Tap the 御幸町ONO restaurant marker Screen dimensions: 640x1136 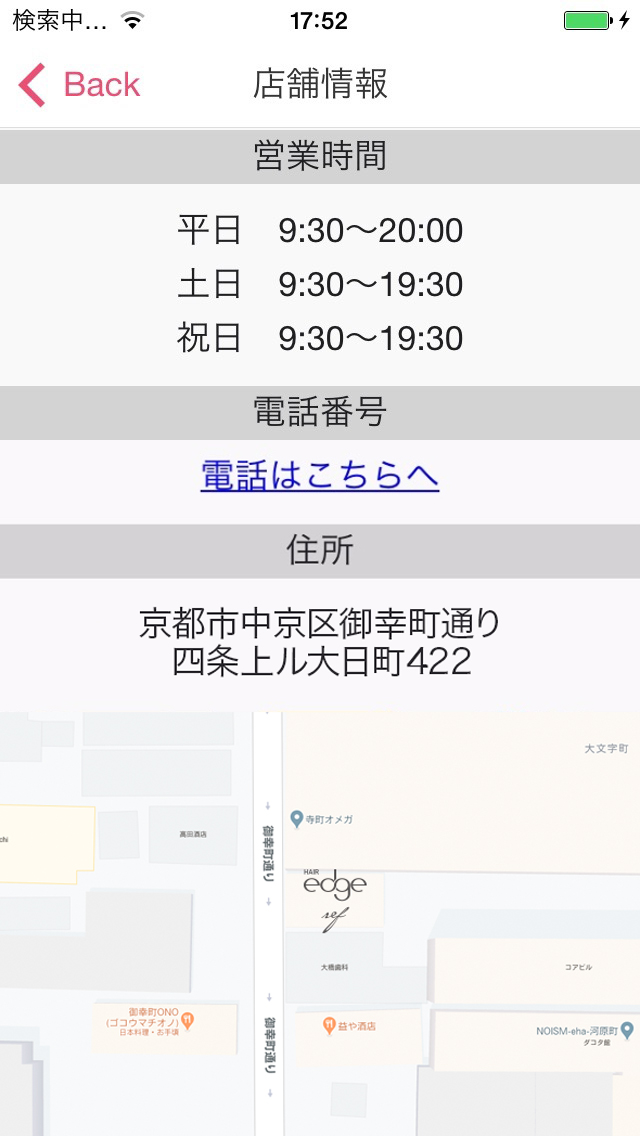188,1021
